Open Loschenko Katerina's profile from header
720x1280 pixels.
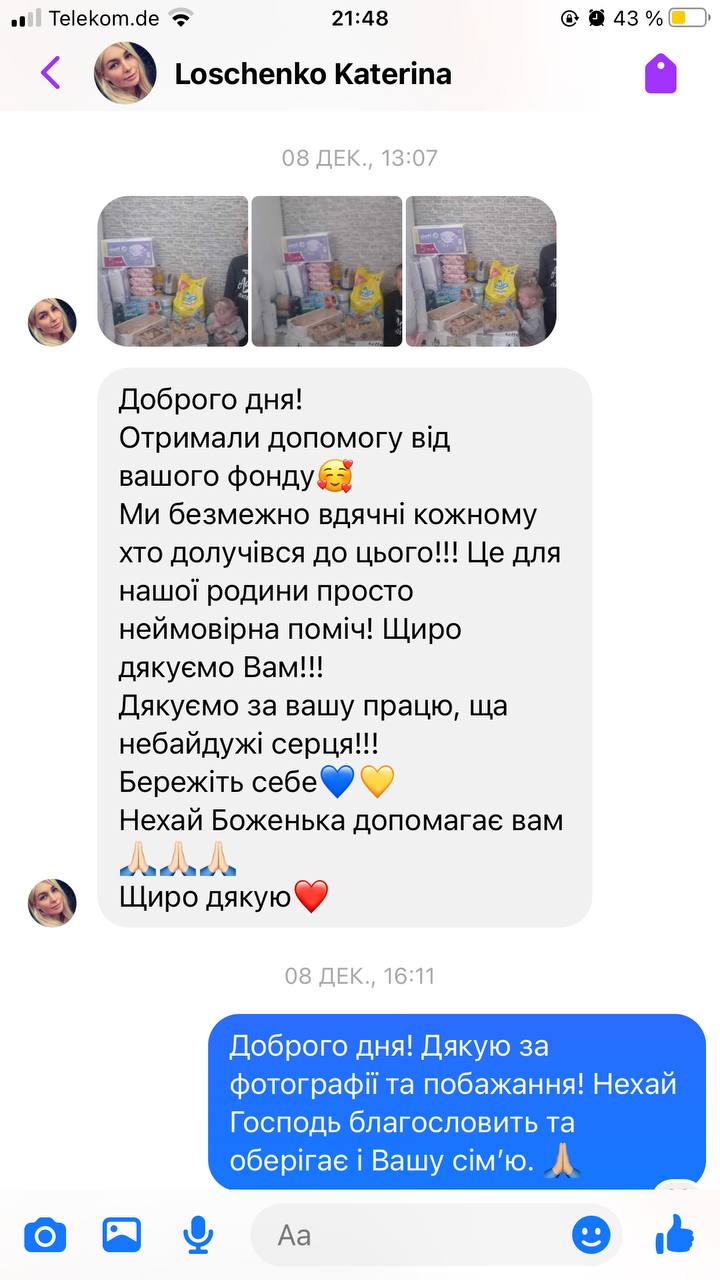312,74
